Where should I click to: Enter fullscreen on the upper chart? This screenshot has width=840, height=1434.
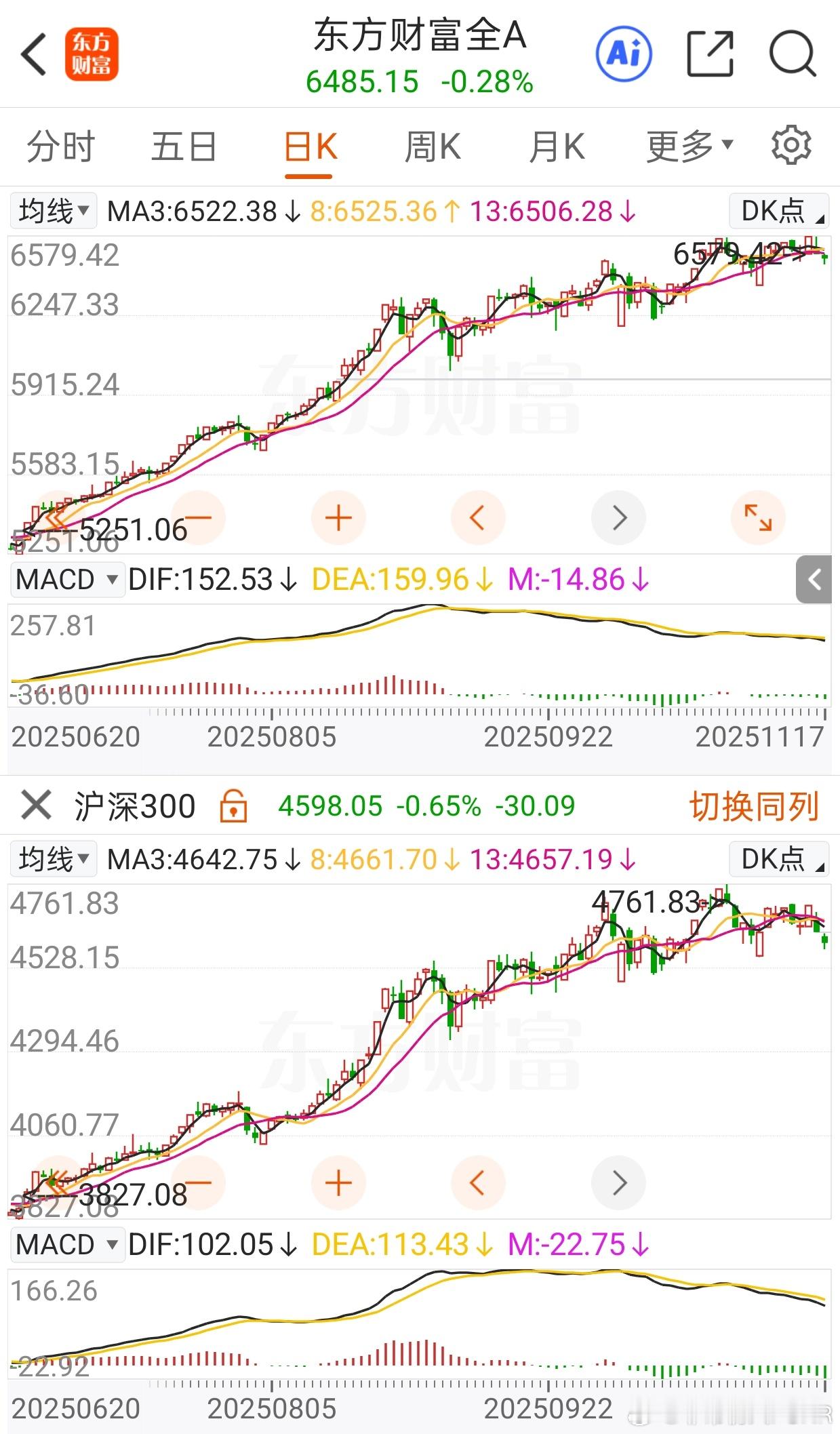click(758, 518)
